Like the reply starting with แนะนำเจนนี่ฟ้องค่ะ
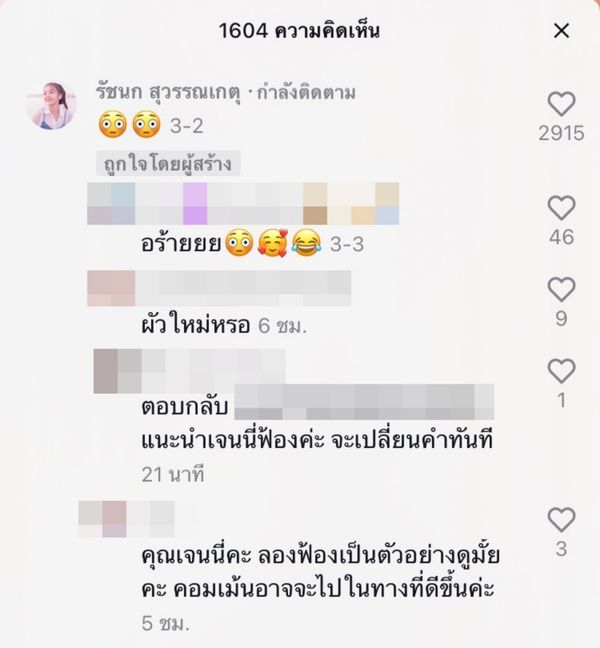Image resolution: width=600 pixels, height=648 pixels. pyautogui.click(x=562, y=371)
